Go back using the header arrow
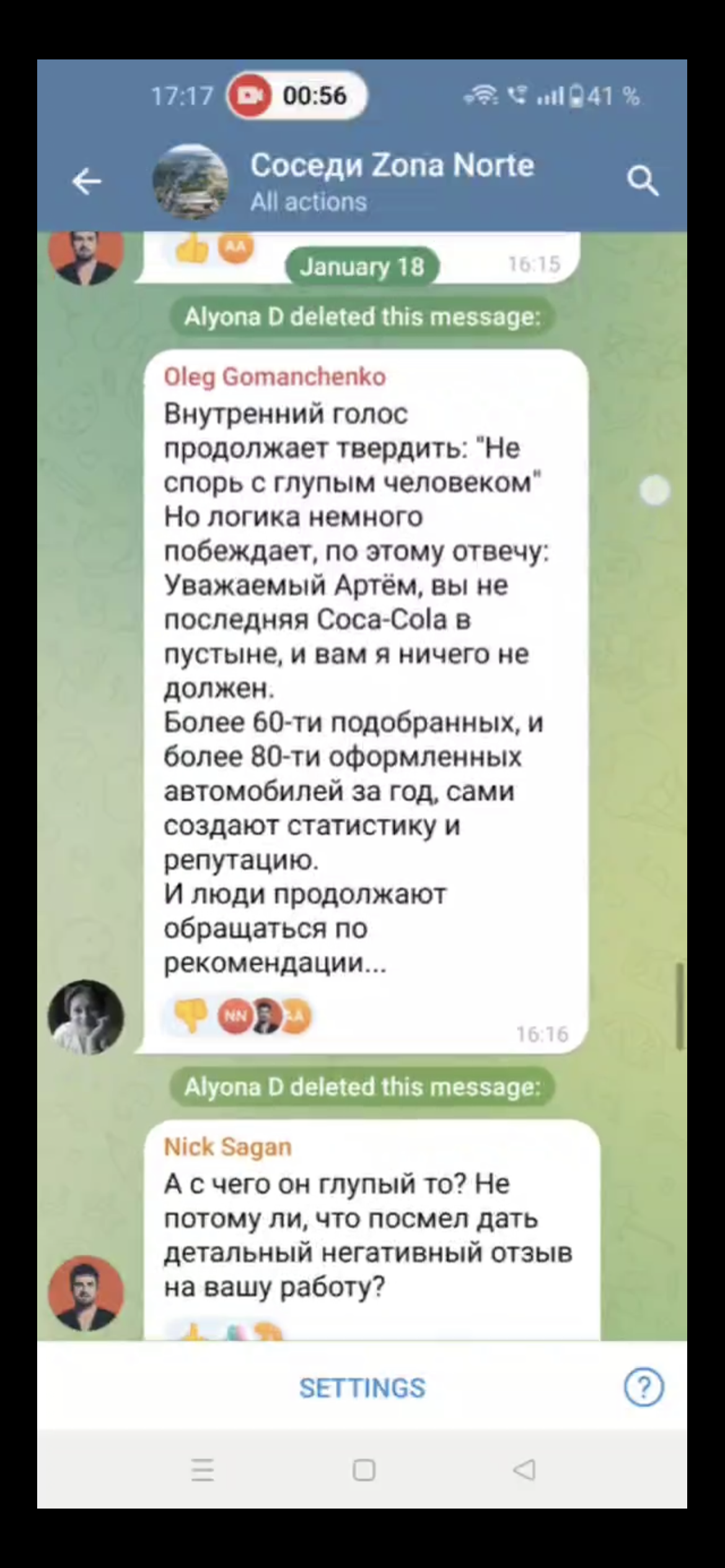This screenshot has width=725, height=1568. pos(87,182)
